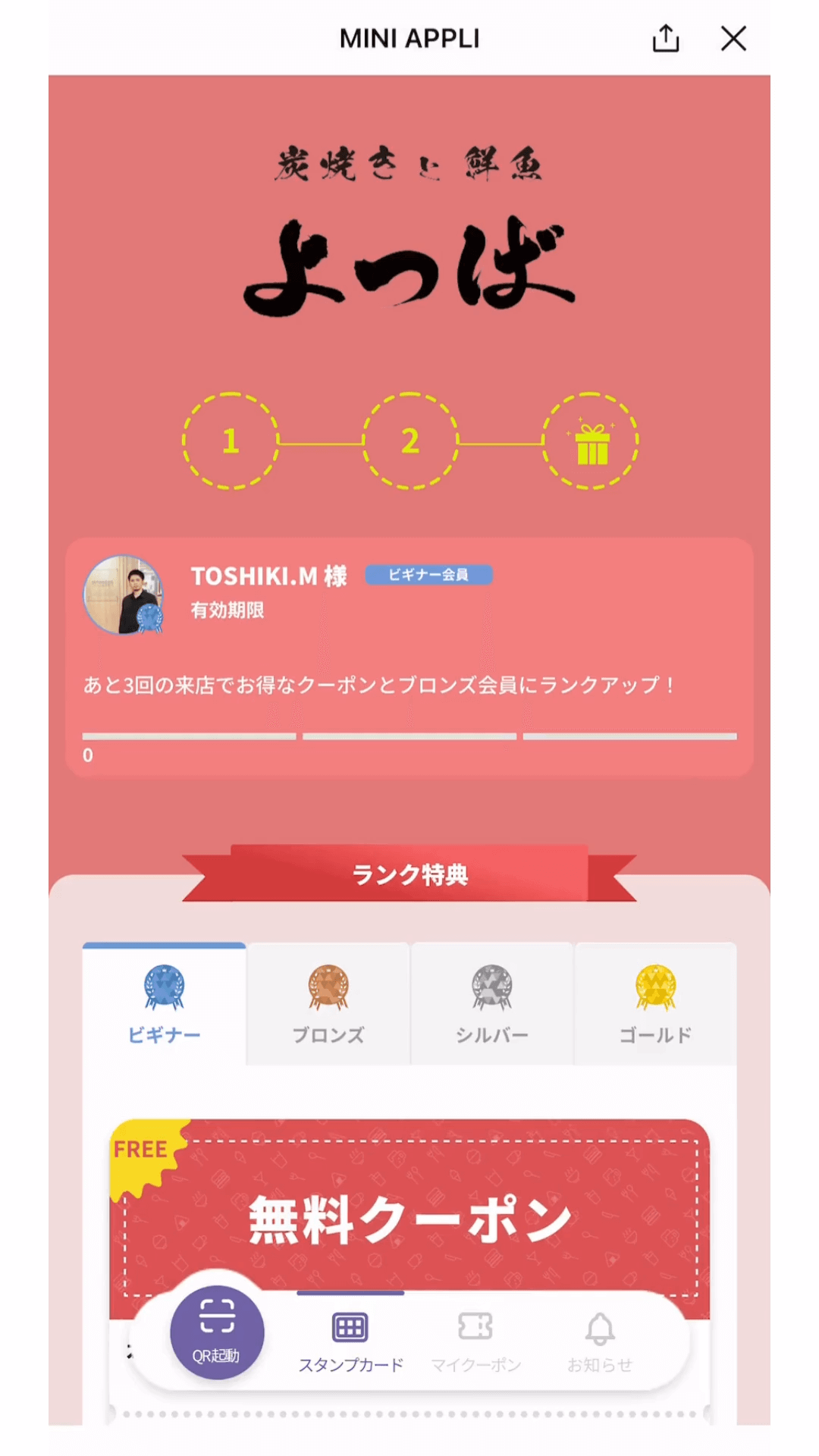Screen dimensions: 819x1456
Task: View the シルバー rank benefits
Action: click(x=492, y=1004)
